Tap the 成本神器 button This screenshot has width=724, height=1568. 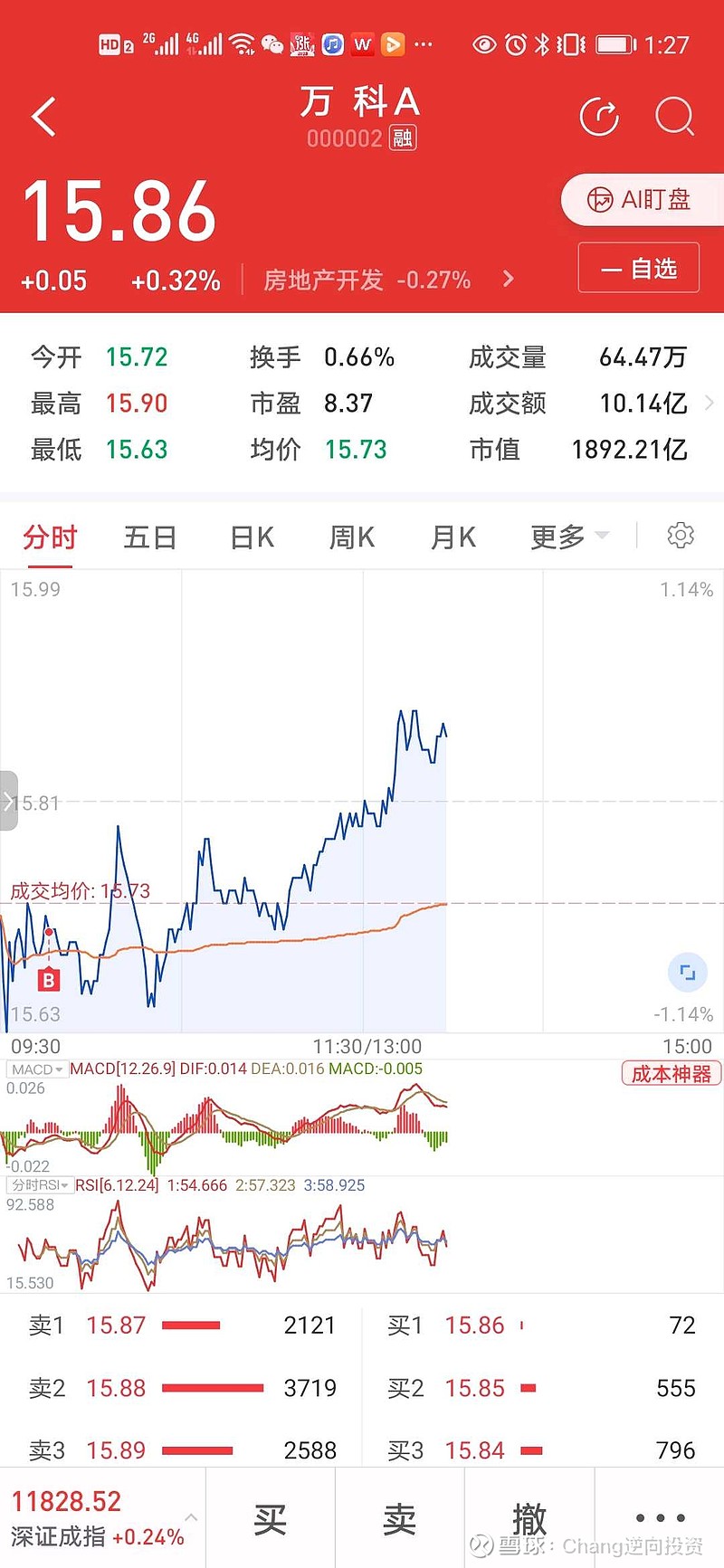(x=671, y=1074)
